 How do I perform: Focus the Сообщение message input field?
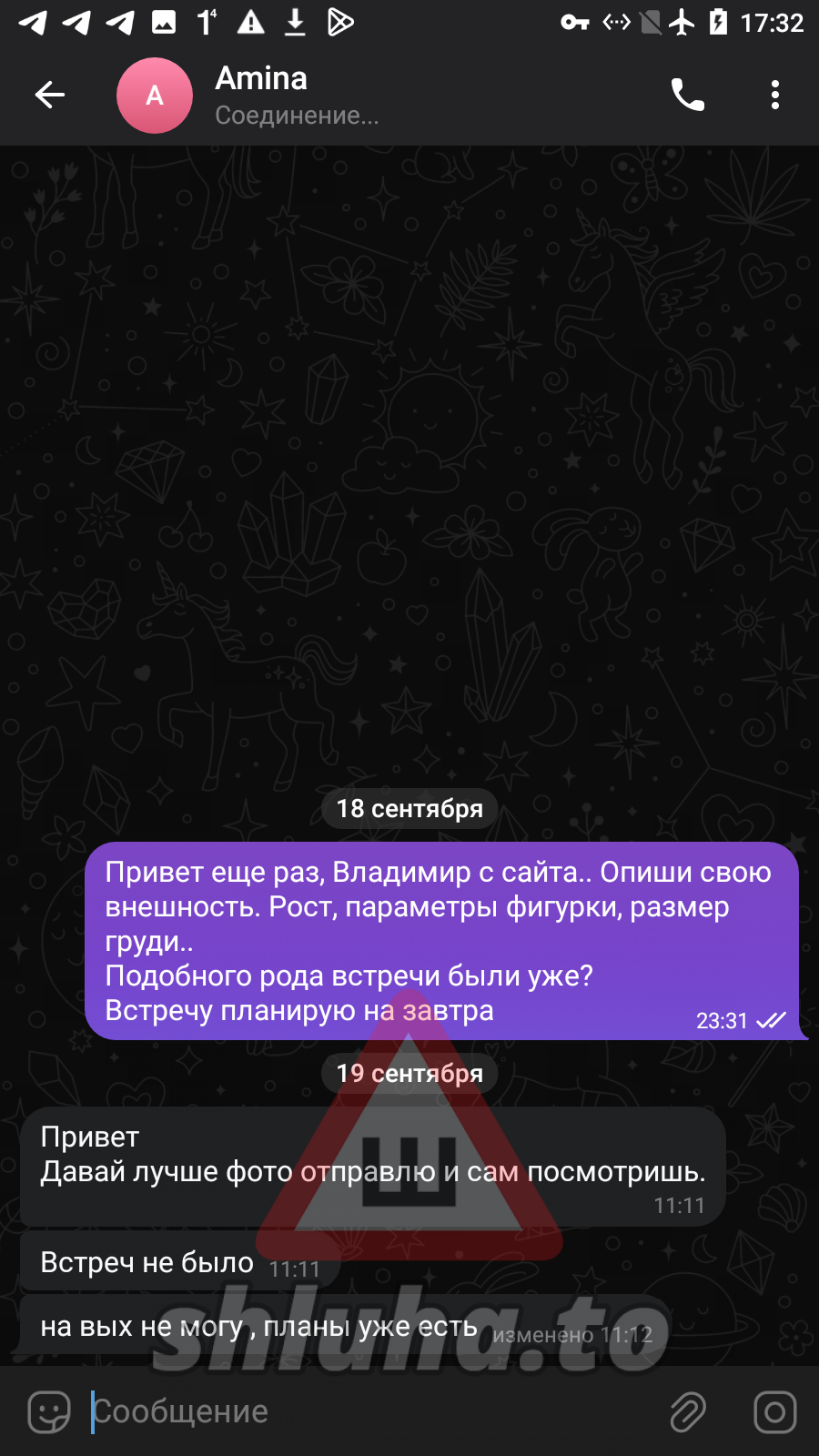(364, 1411)
